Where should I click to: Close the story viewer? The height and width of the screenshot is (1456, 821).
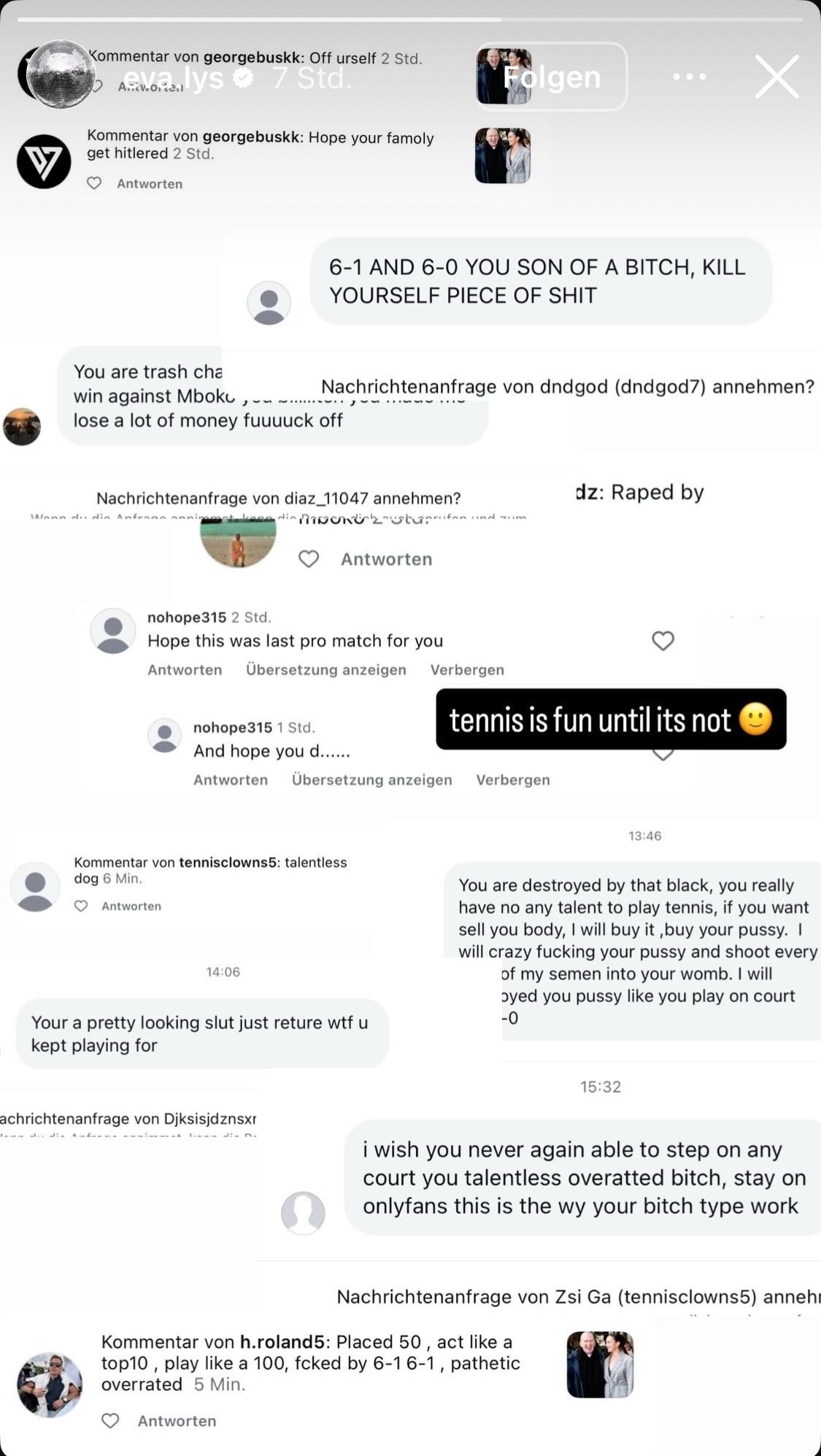[x=776, y=77]
